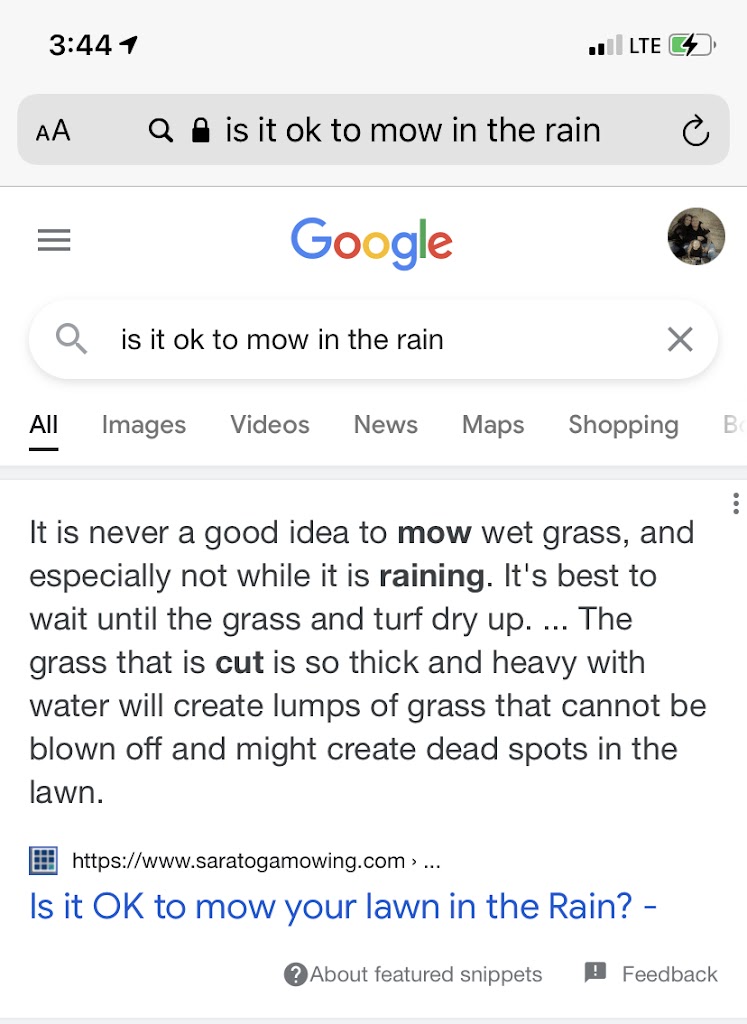Run the search with the magnifier icon
The height and width of the screenshot is (1024, 747).
coord(71,340)
